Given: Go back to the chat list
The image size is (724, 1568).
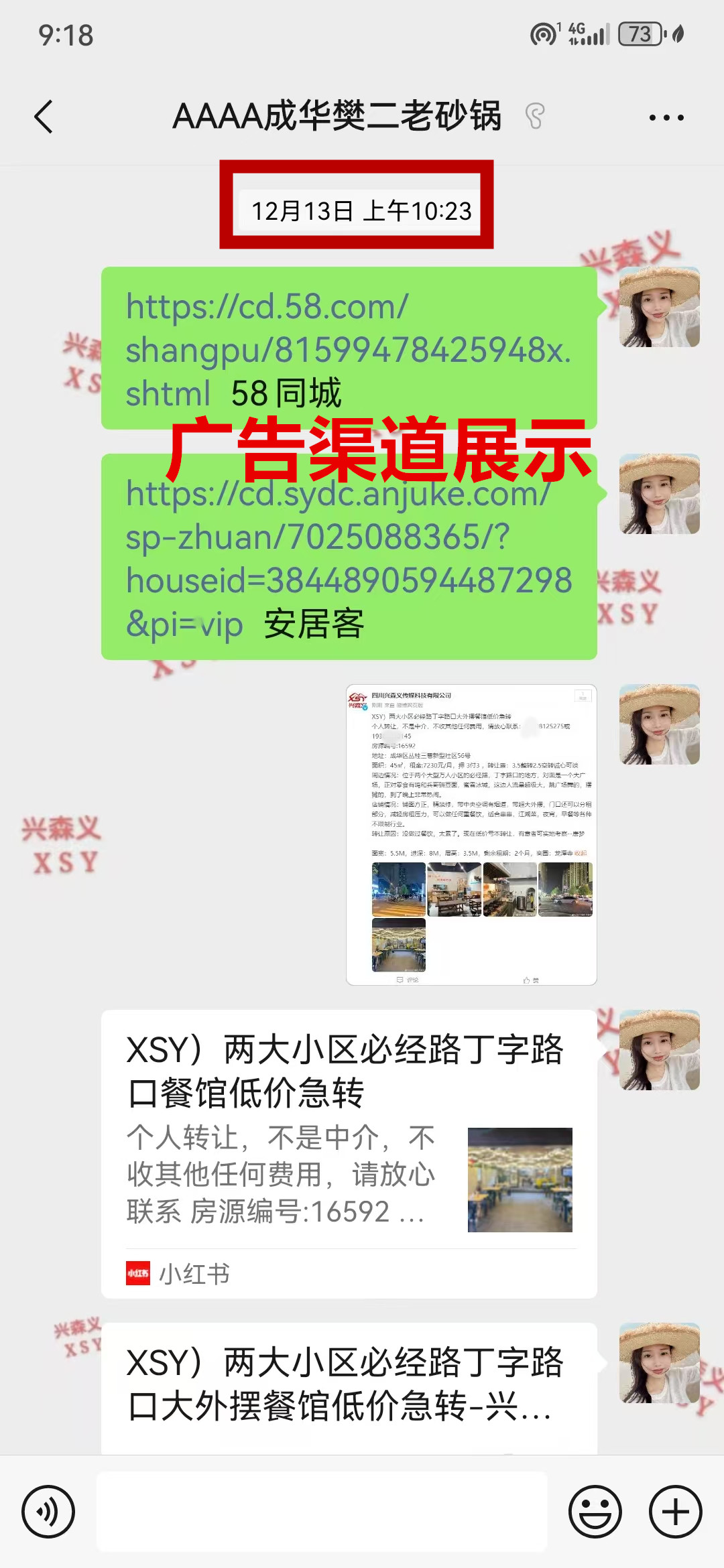Looking at the screenshot, I should tap(44, 117).
